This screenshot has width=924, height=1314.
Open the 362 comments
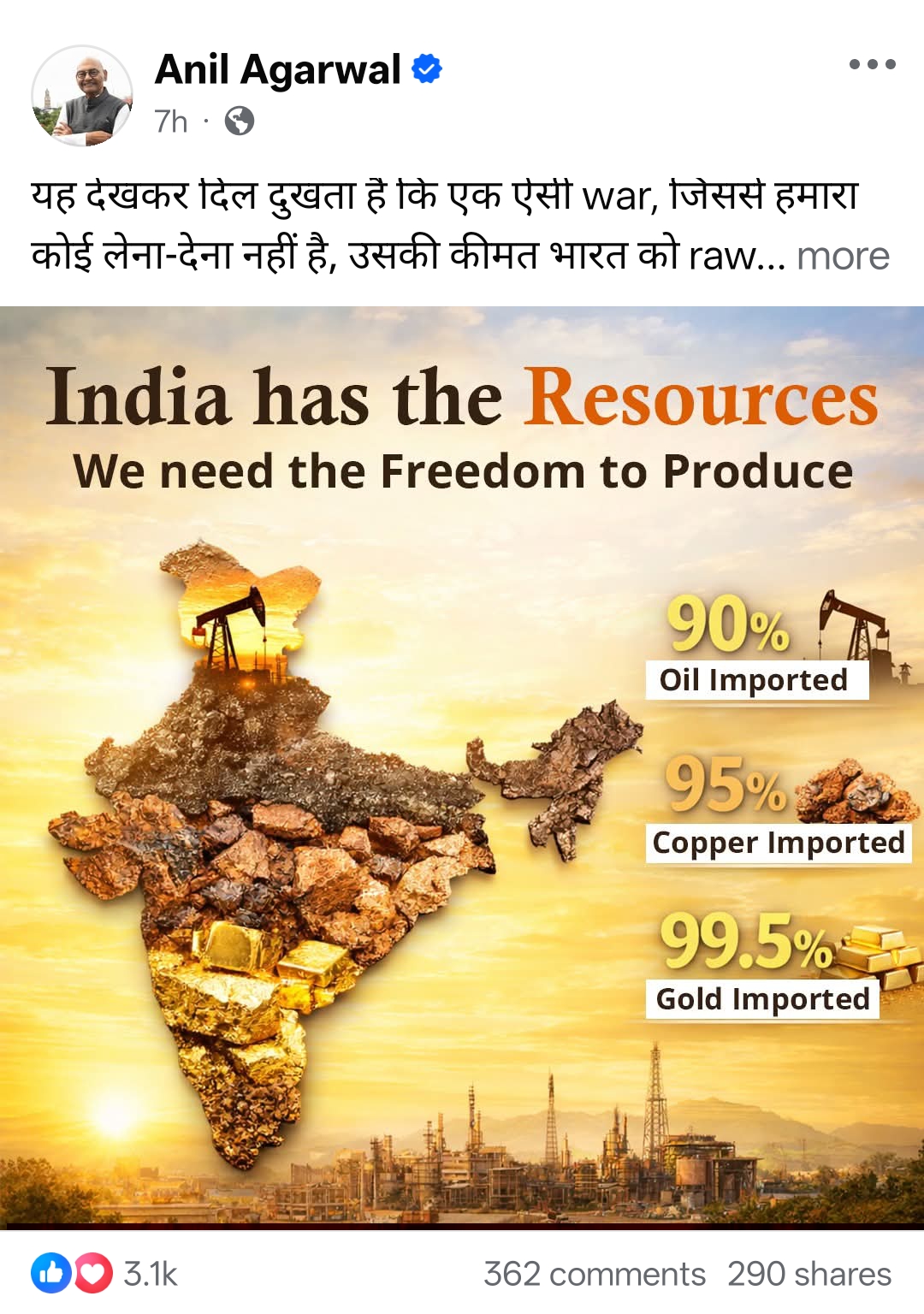[x=595, y=1274]
